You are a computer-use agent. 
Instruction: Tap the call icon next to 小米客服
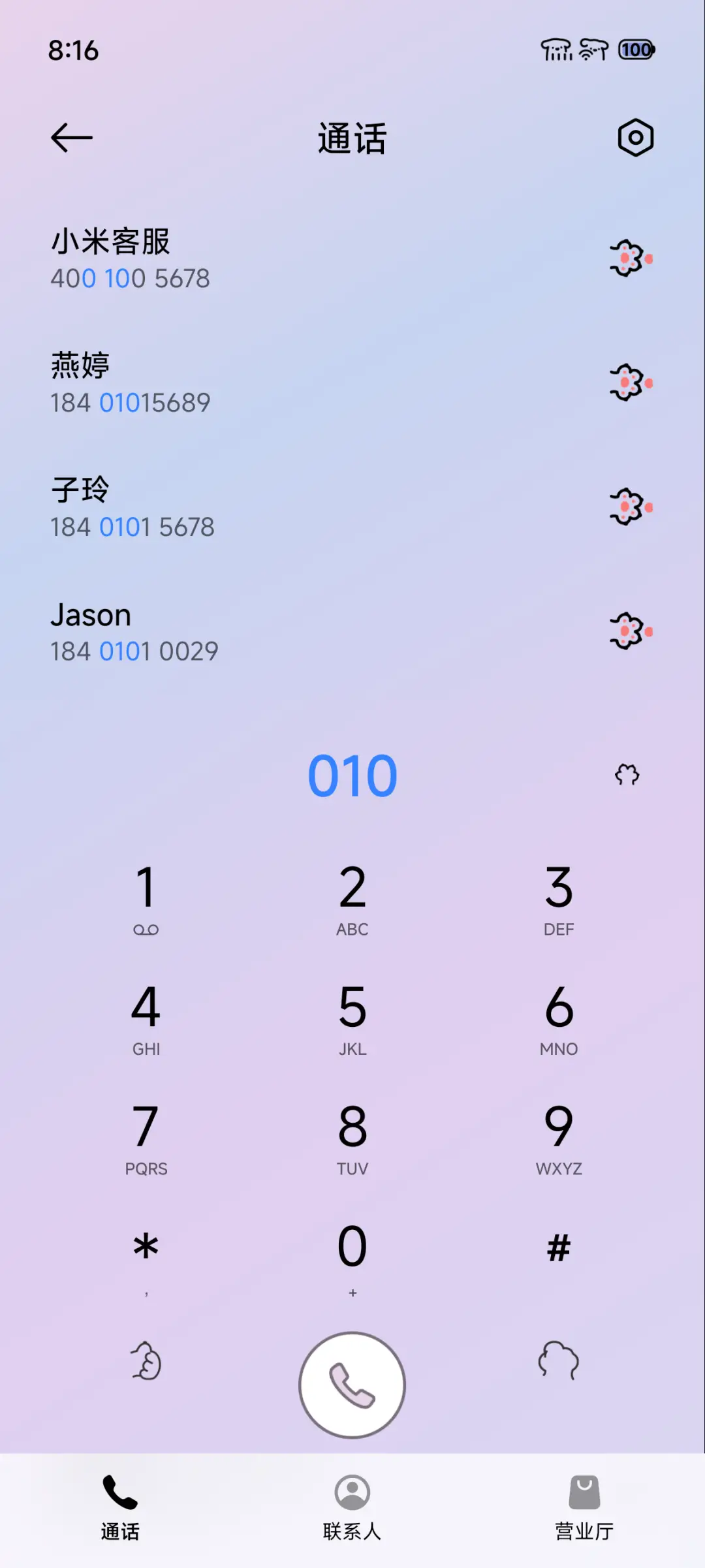pos(628,258)
